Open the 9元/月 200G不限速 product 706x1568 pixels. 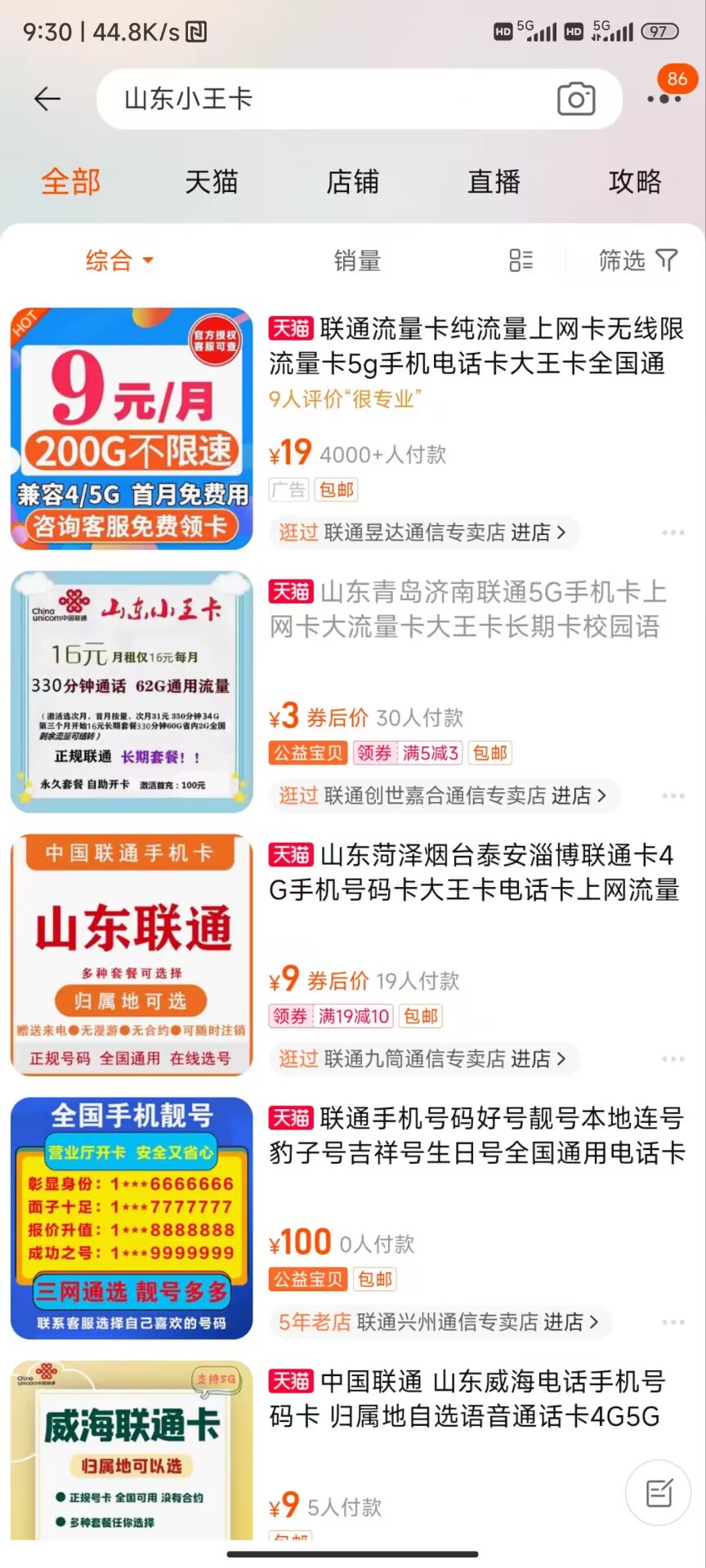132,428
